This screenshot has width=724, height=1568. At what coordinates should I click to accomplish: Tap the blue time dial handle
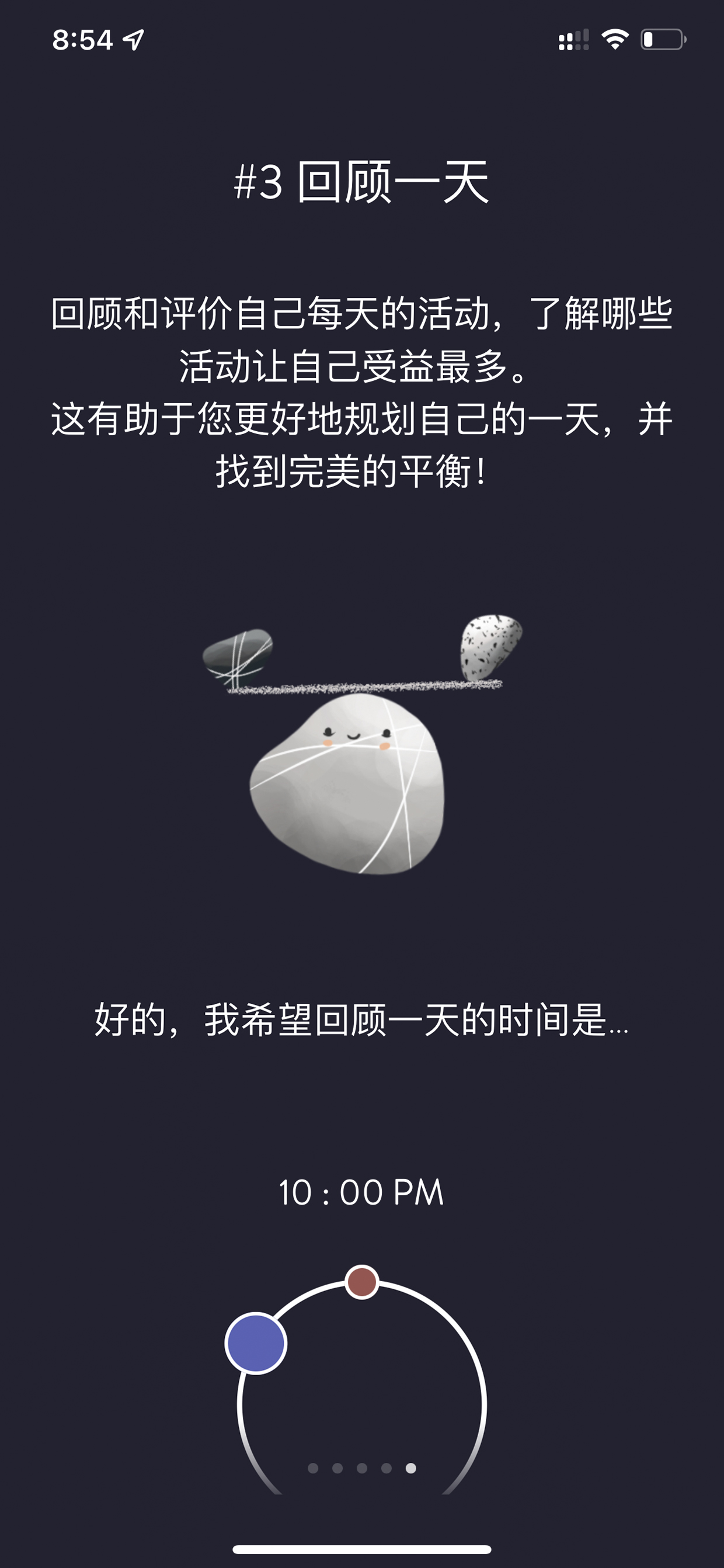click(x=256, y=1342)
